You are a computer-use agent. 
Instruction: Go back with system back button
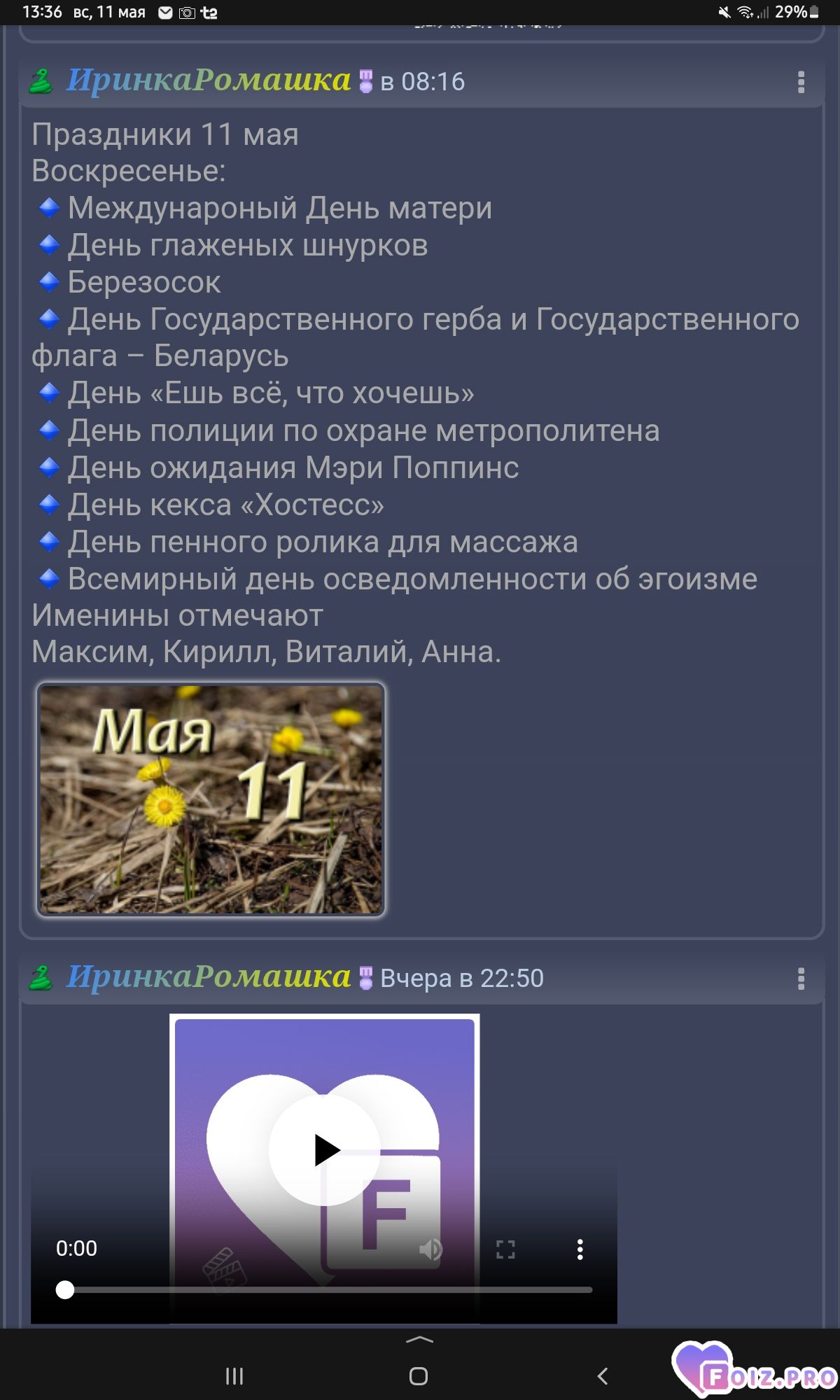tap(603, 1376)
